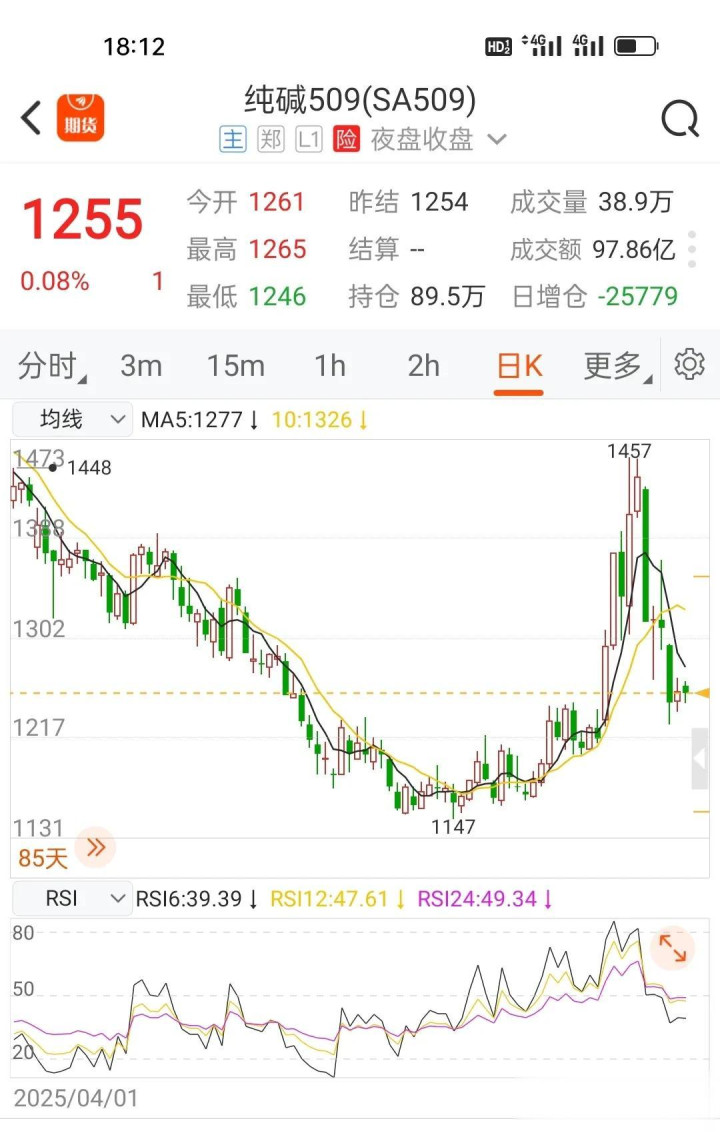Open the search magnifier icon

point(680,119)
